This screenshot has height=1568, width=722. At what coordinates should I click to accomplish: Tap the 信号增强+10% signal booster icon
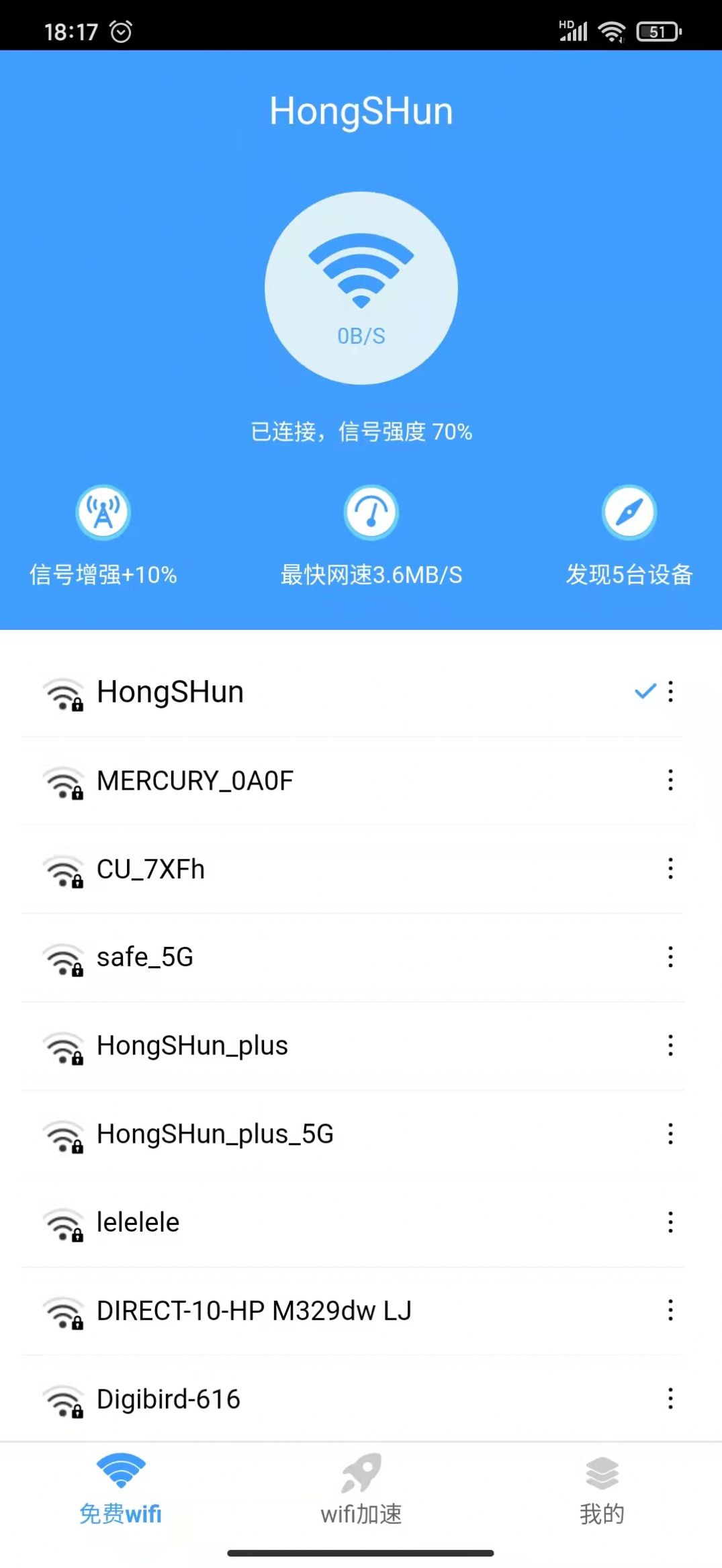pyautogui.click(x=102, y=512)
